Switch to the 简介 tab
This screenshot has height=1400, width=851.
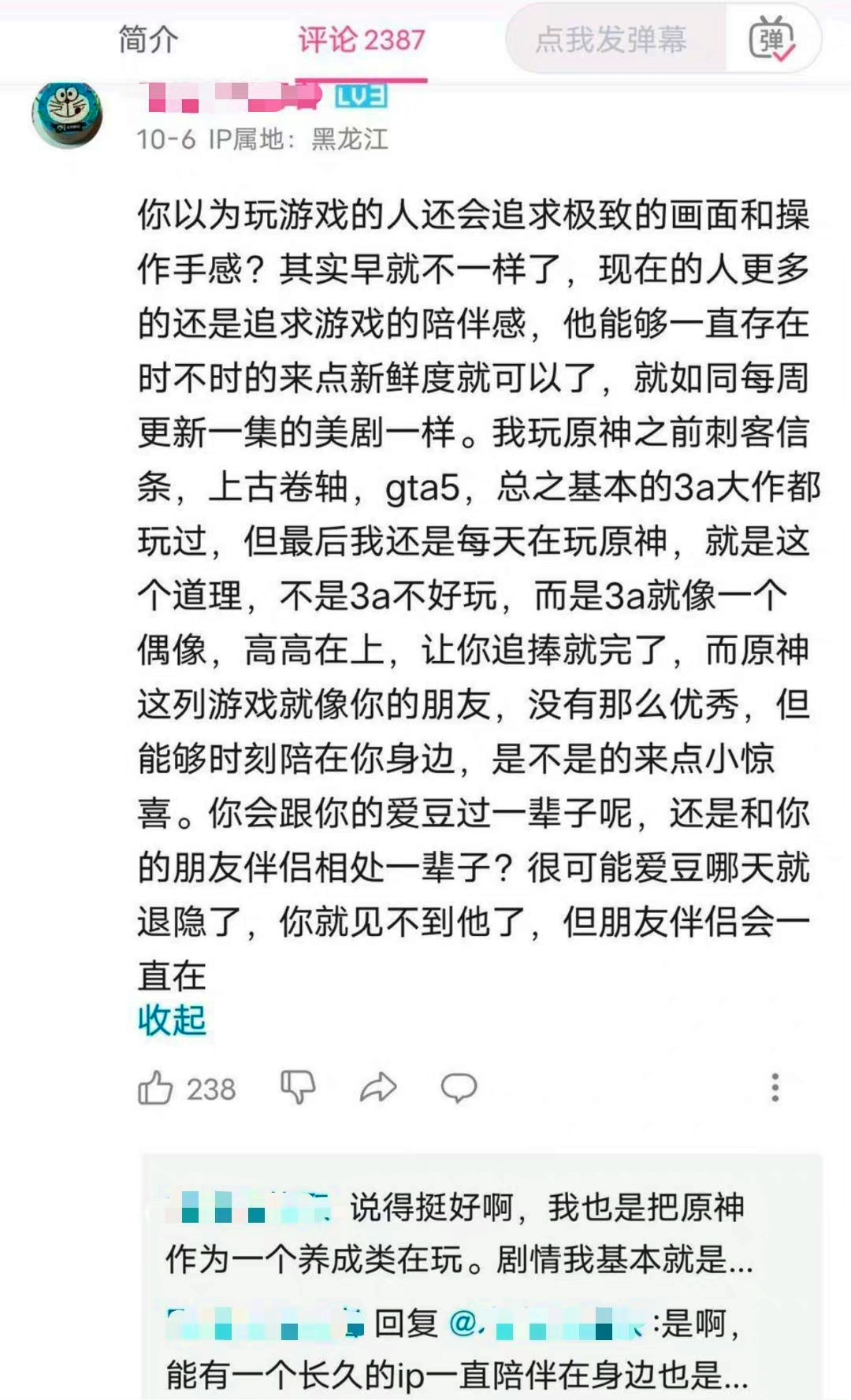[x=148, y=39]
